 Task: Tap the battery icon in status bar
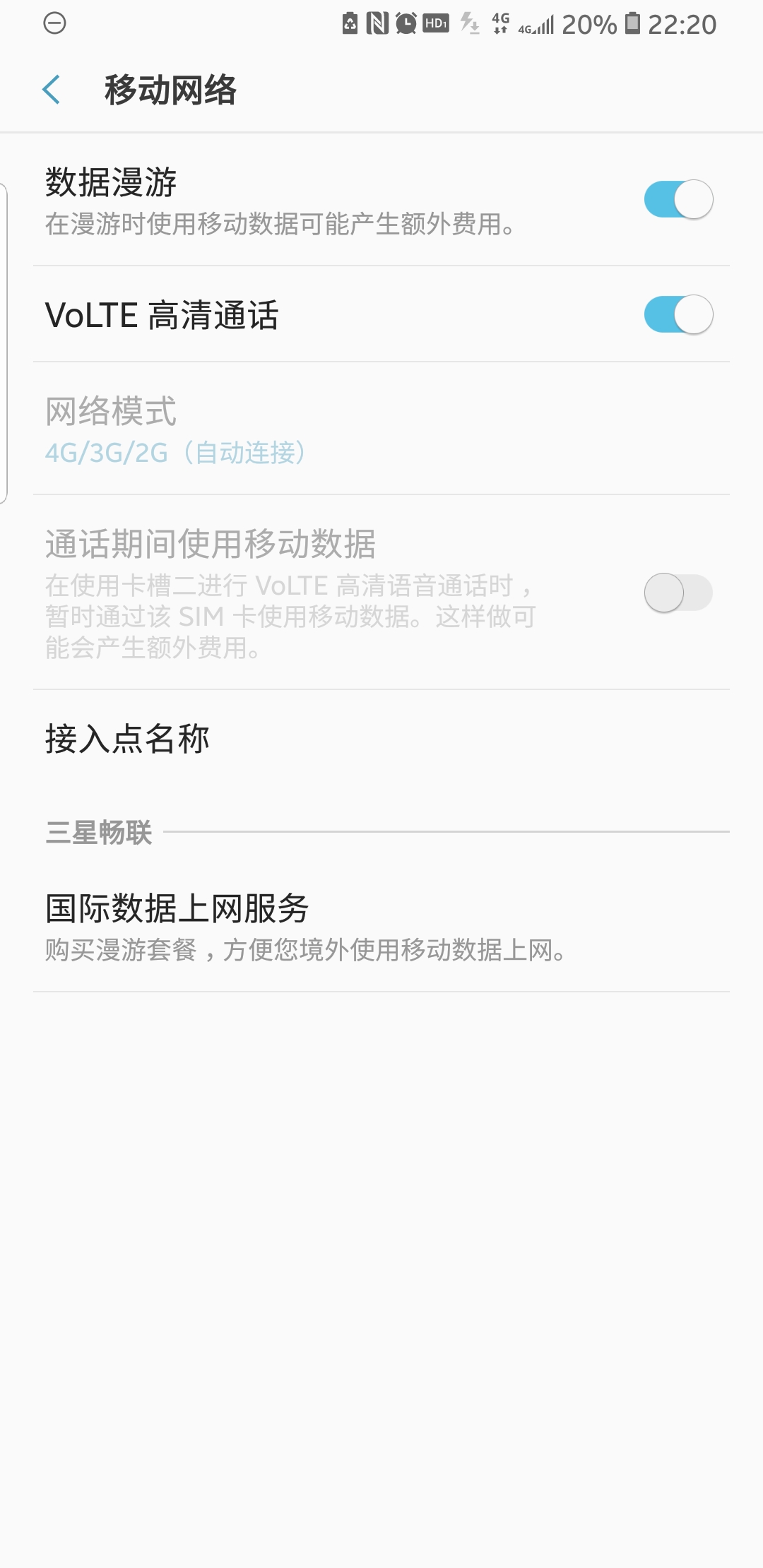click(631, 23)
